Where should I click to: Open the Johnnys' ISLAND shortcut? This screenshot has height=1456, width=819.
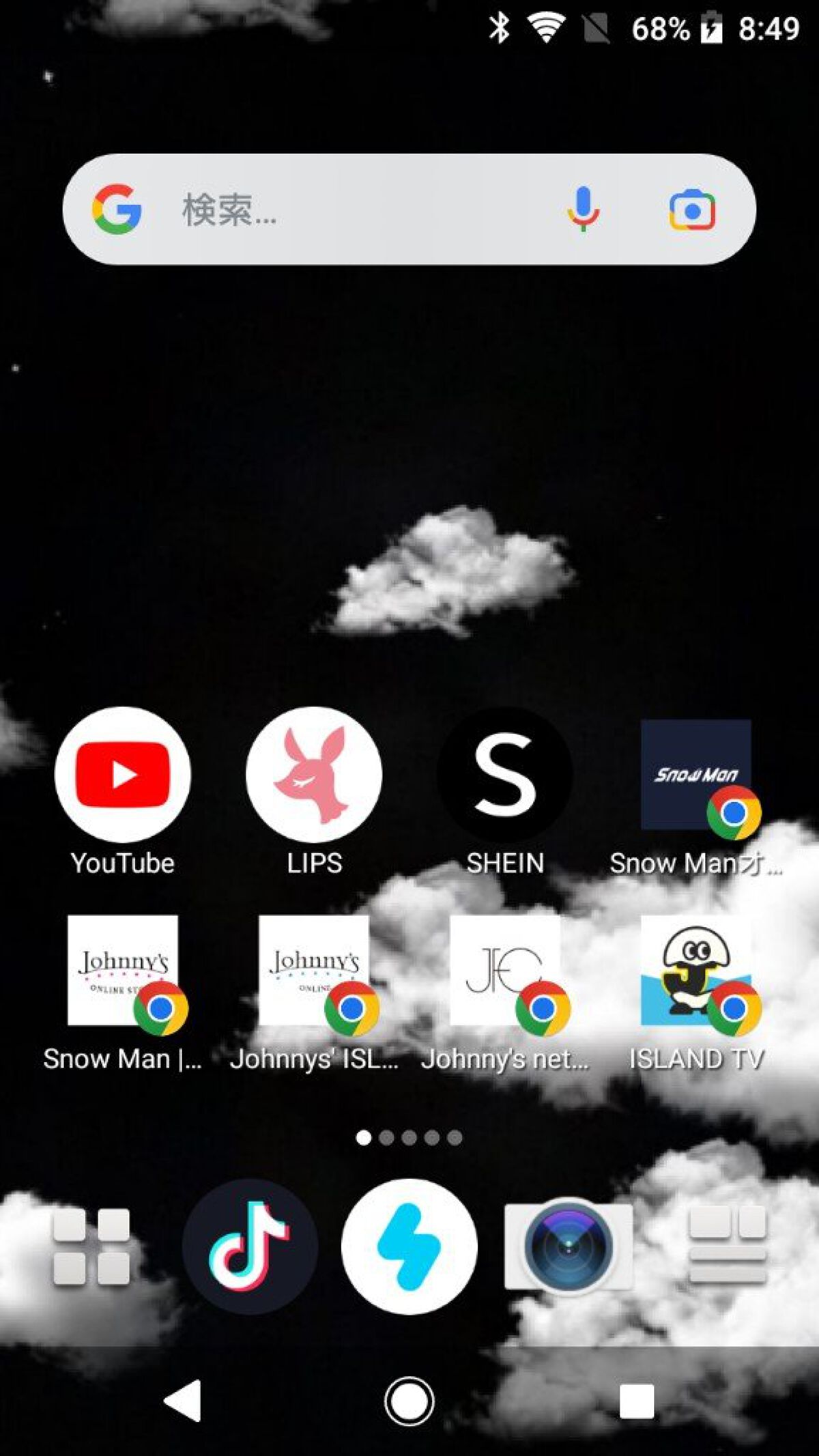click(314, 971)
